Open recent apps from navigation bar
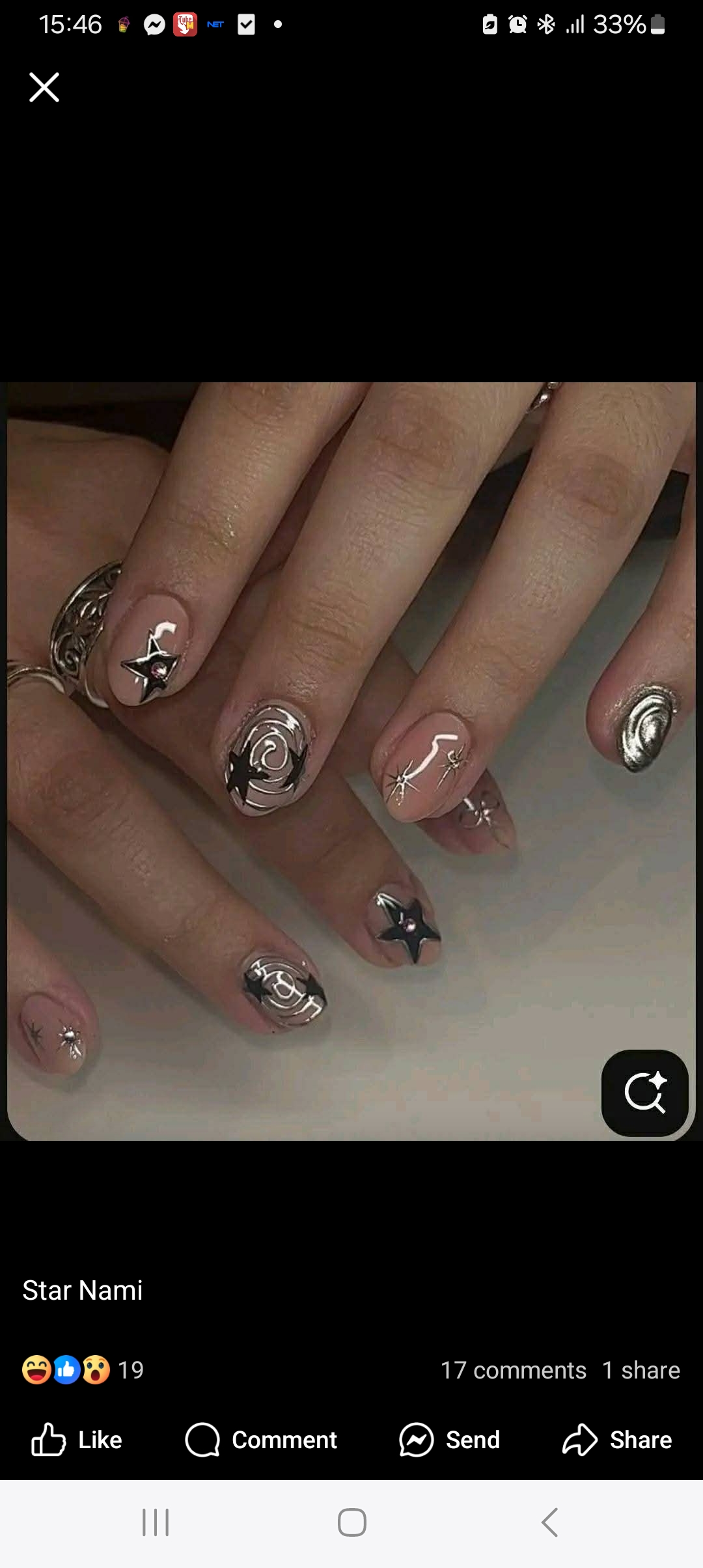This screenshot has height=1568, width=703. coord(156,1522)
